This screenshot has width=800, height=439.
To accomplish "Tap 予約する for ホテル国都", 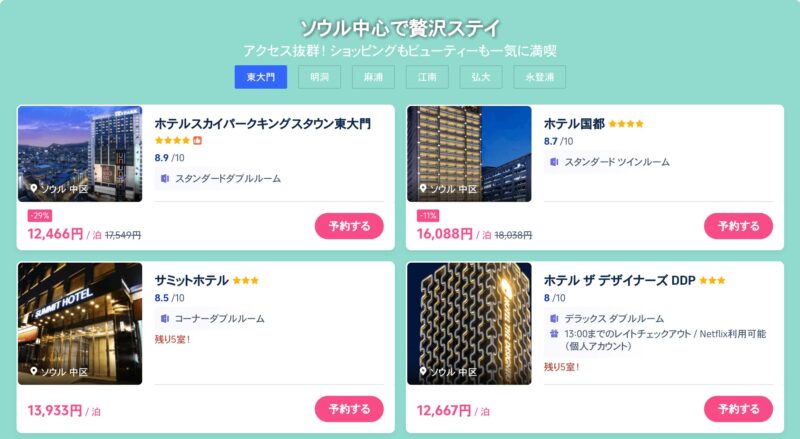I will click(738, 226).
